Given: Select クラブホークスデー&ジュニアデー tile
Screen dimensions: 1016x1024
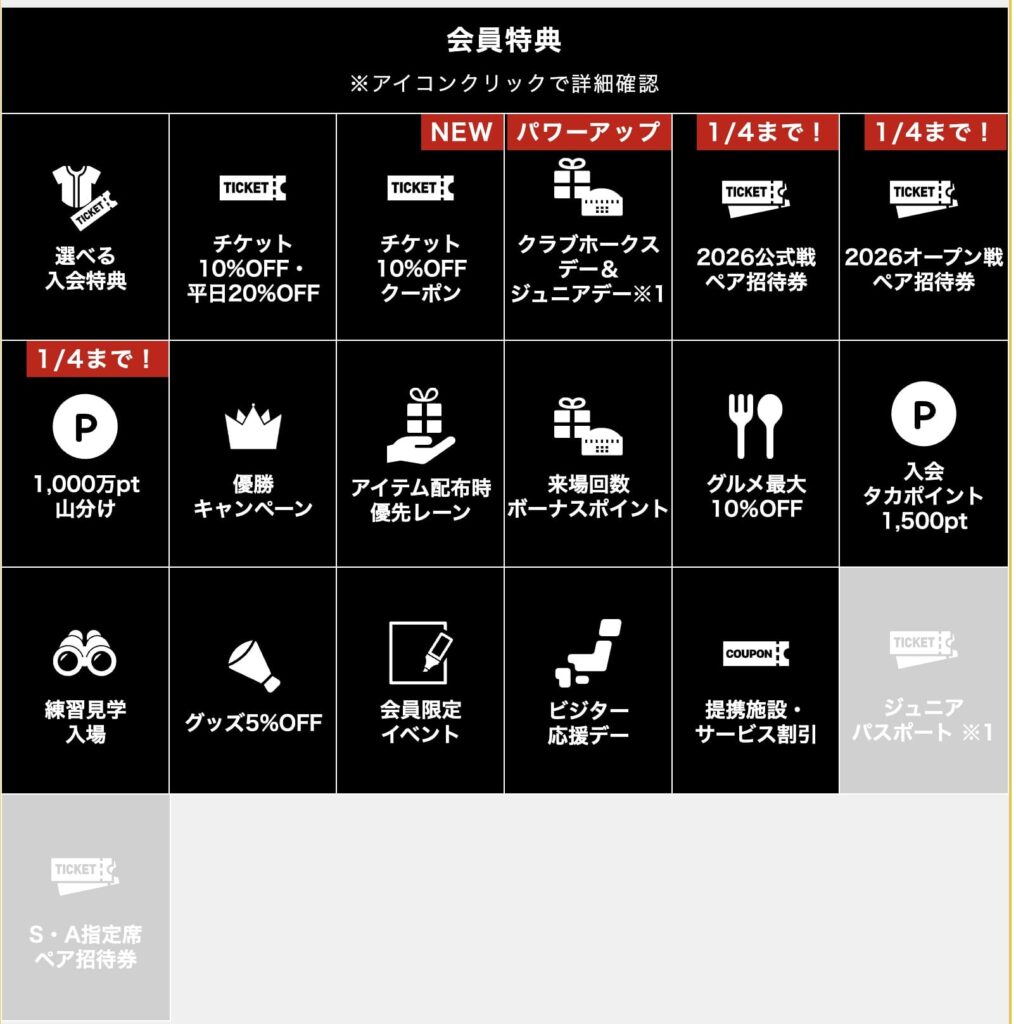Looking at the screenshot, I should [587, 228].
